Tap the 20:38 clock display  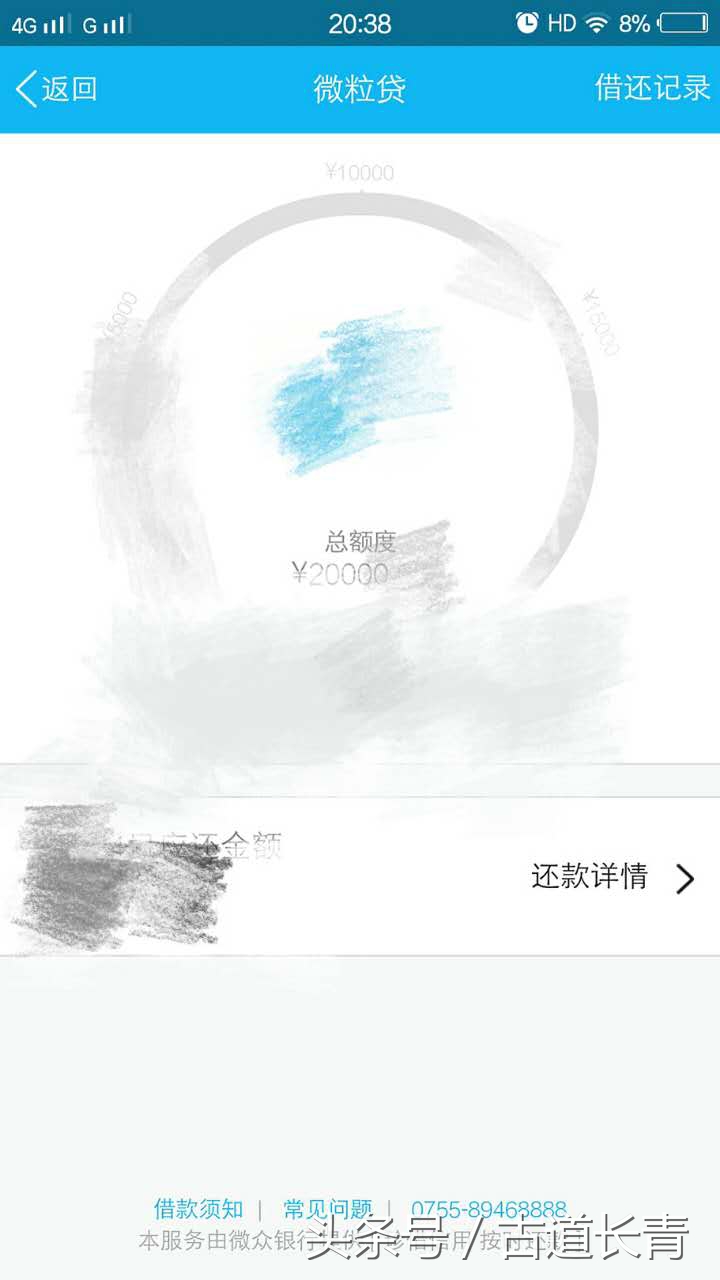click(360, 22)
